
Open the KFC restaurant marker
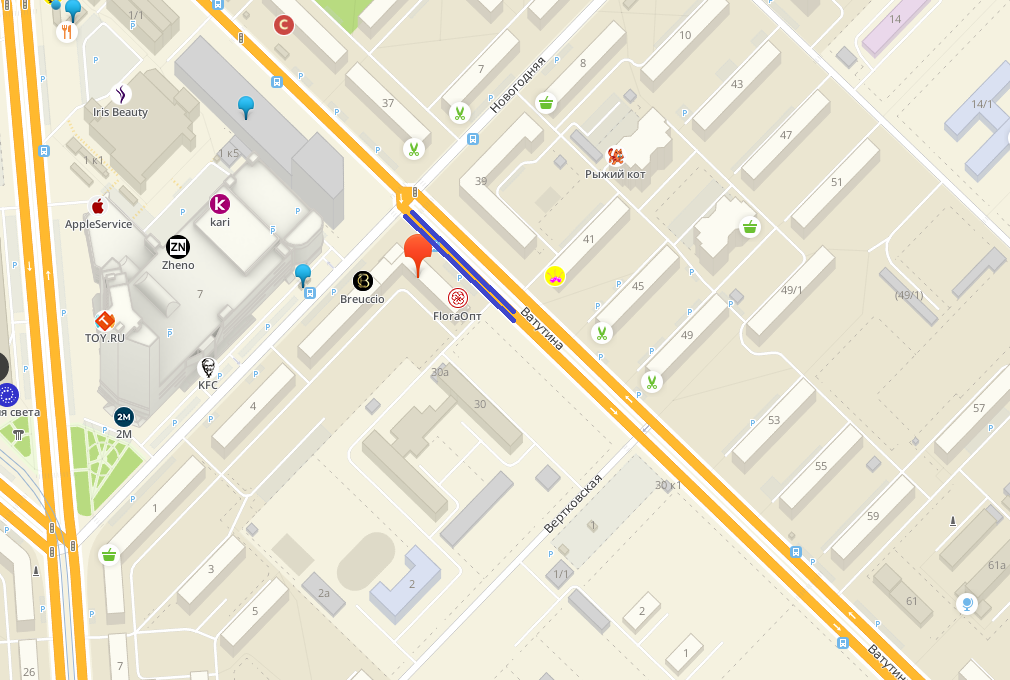[x=208, y=367]
